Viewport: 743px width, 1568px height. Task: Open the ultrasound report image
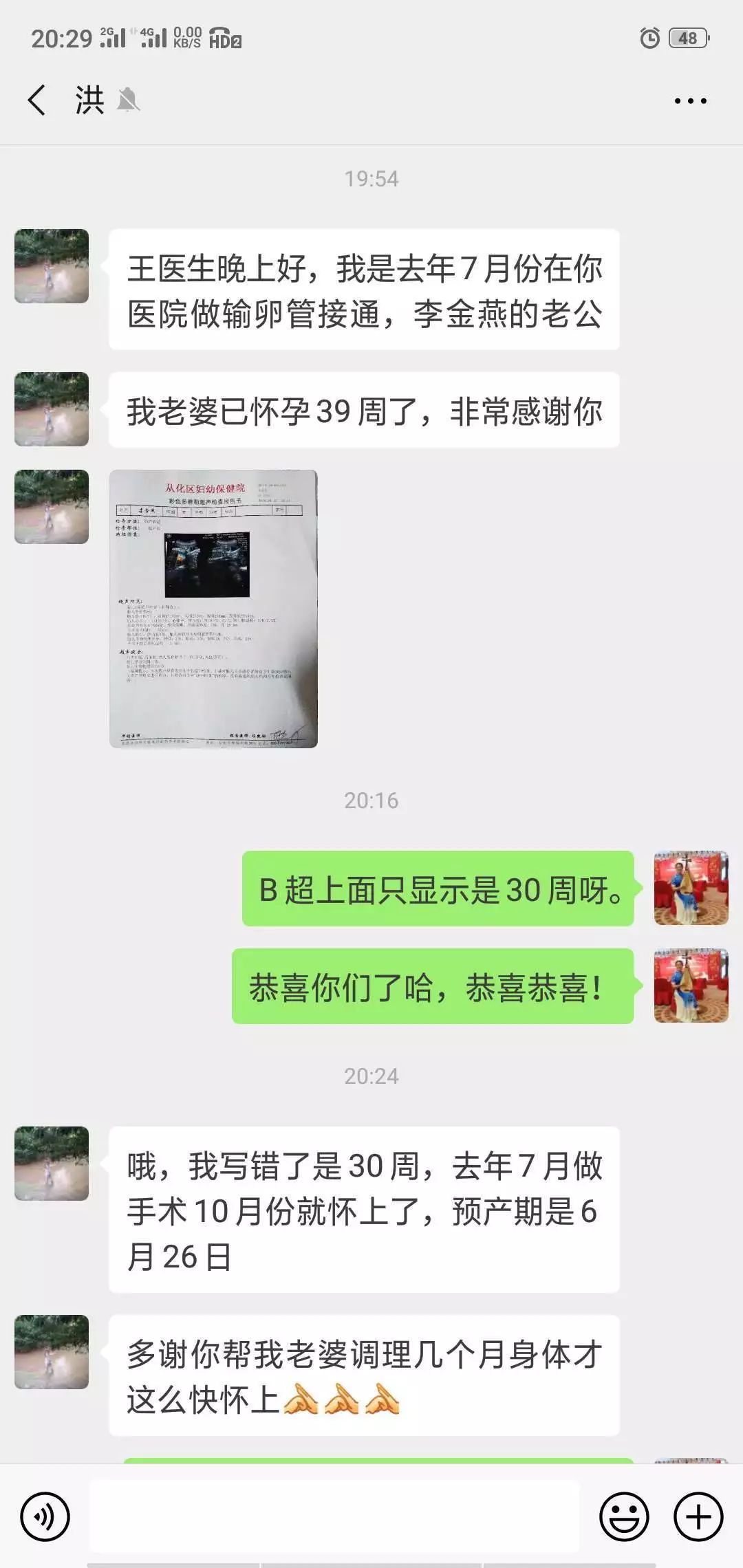213,609
